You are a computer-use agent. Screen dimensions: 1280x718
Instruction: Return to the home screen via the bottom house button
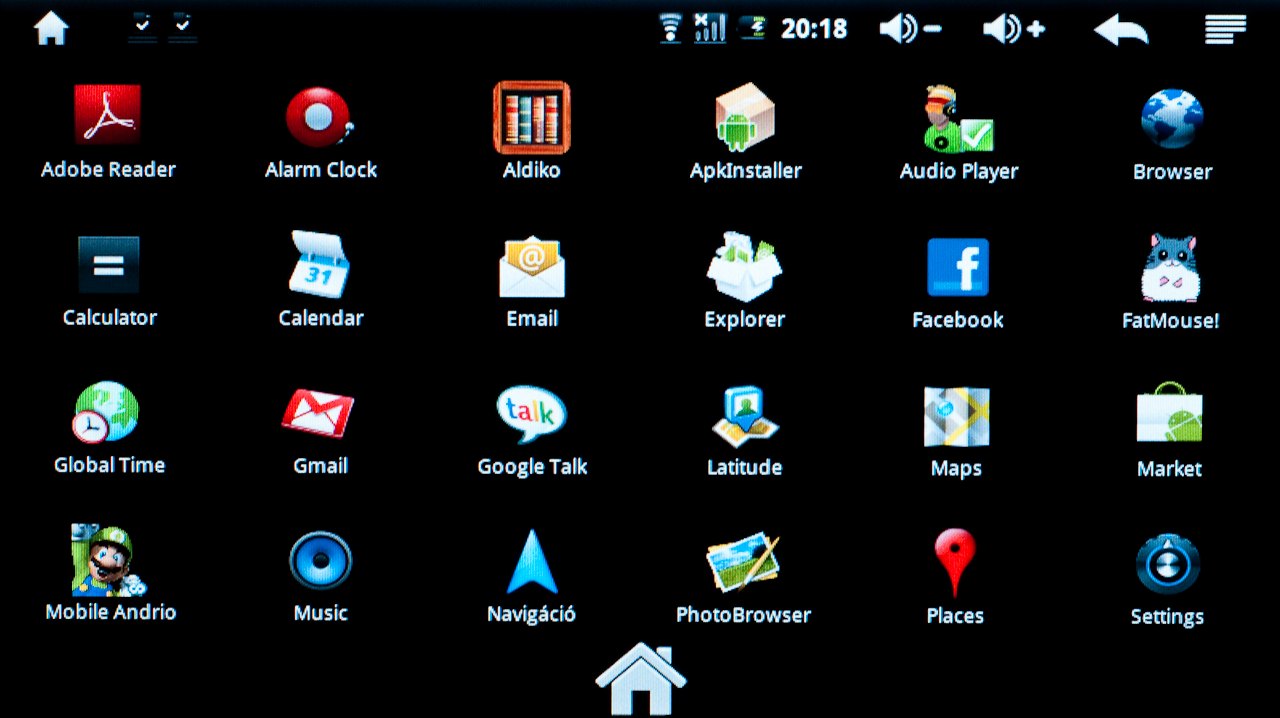[x=641, y=679]
